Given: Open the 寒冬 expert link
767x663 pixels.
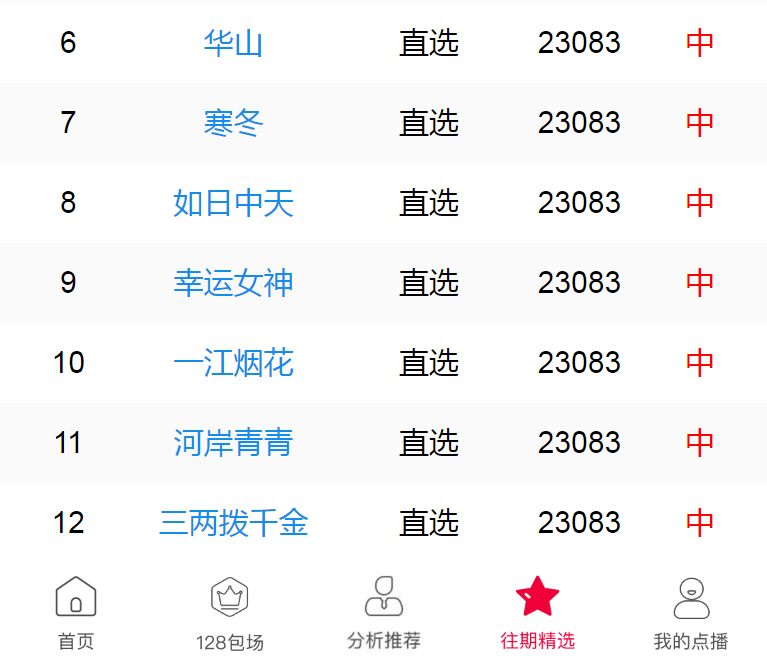Looking at the screenshot, I should tap(233, 123).
